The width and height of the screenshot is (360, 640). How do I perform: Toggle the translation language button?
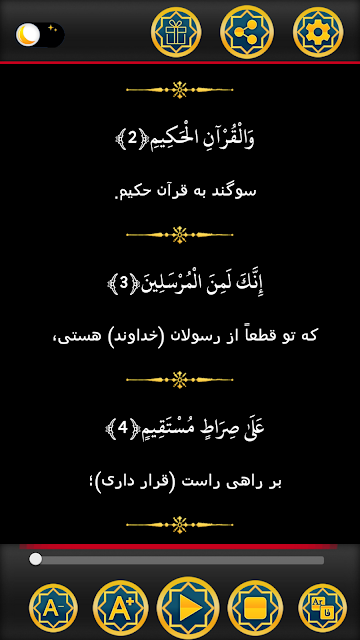322,608
